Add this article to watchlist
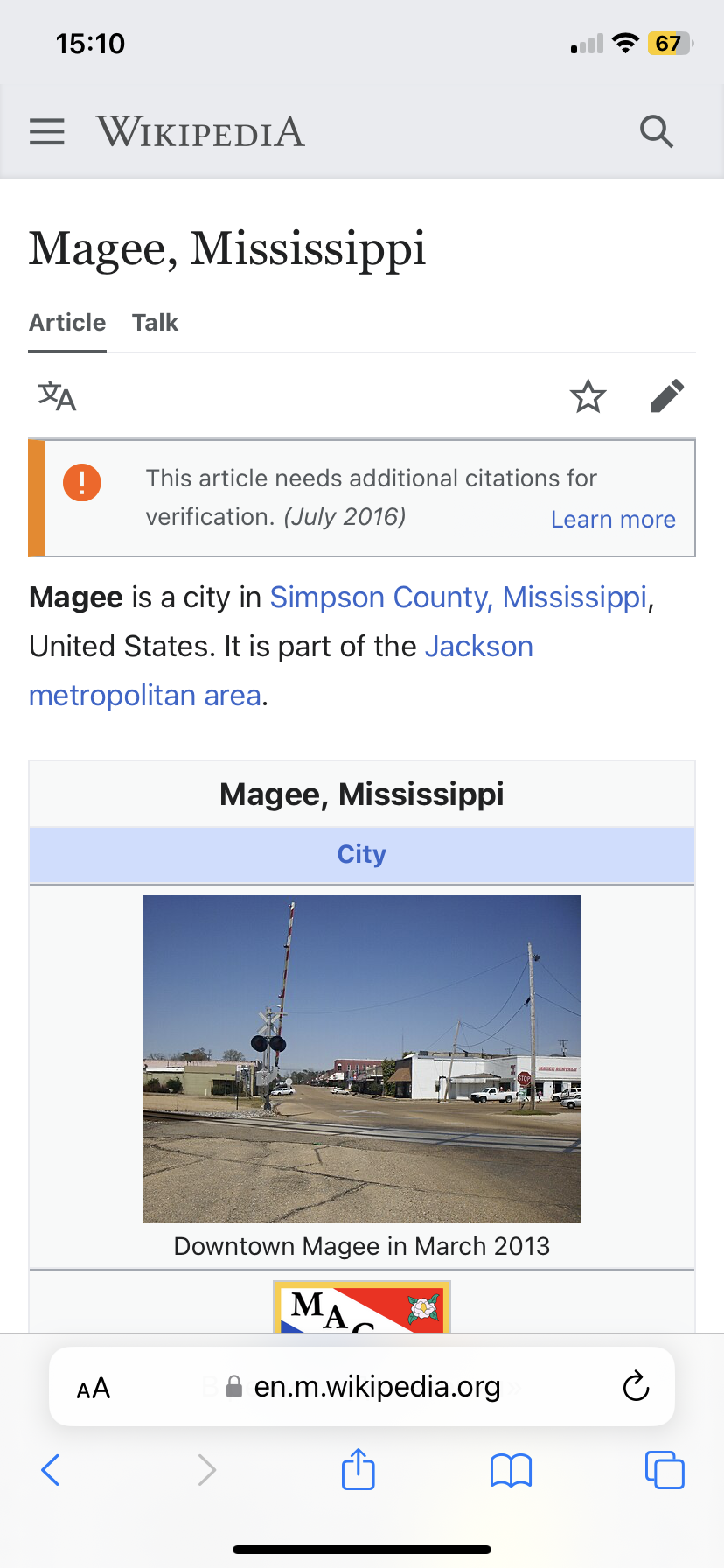Viewport: 724px width, 1568px height. (588, 396)
